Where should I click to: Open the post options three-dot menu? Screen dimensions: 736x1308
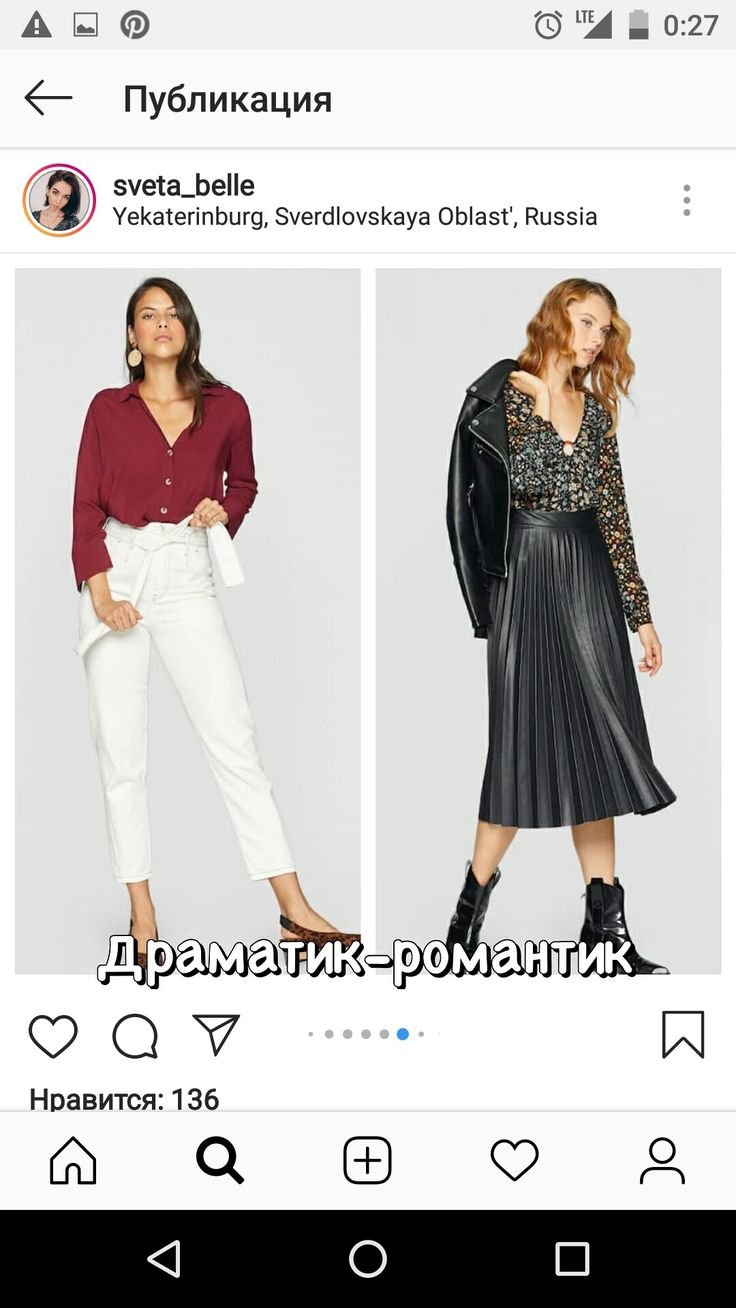(687, 200)
